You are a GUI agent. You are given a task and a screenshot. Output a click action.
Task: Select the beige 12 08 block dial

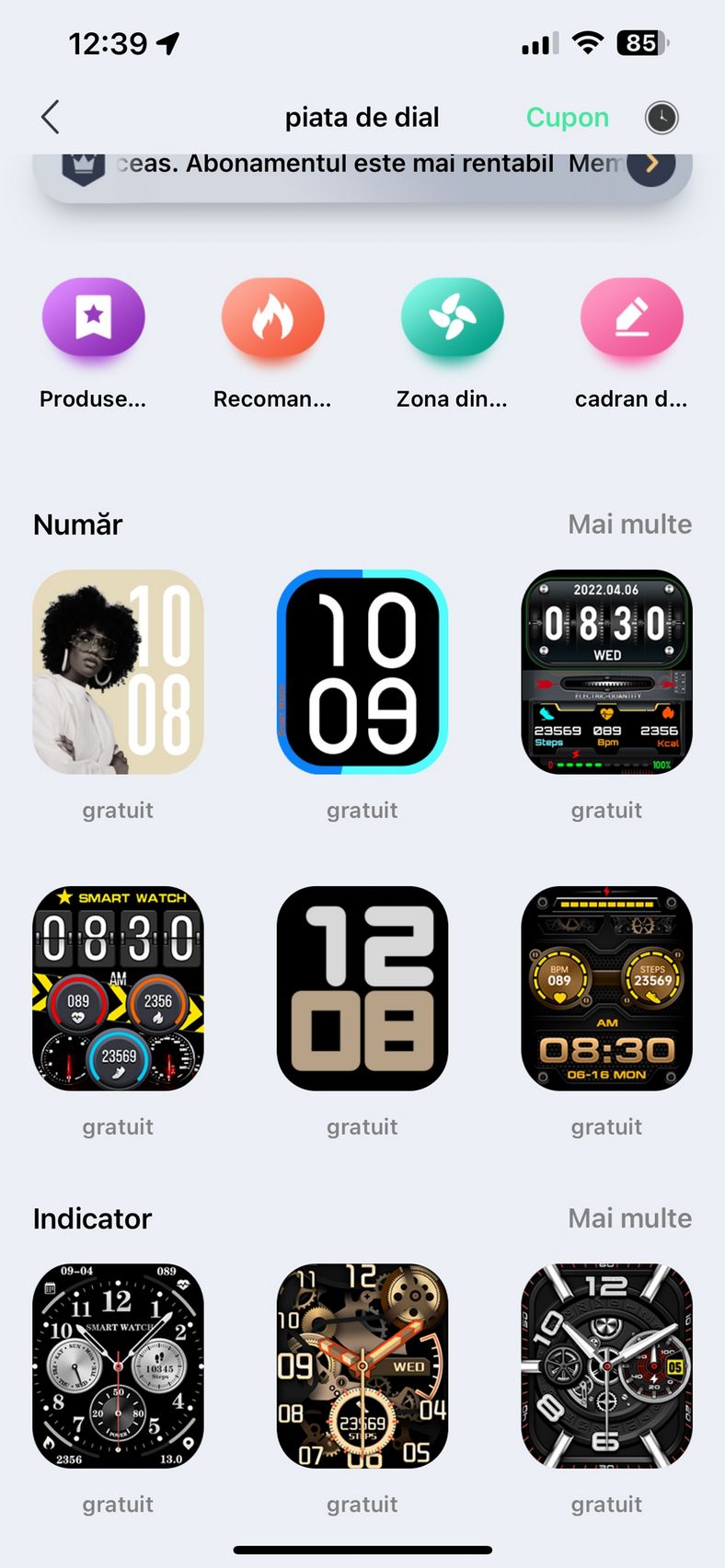(x=362, y=988)
